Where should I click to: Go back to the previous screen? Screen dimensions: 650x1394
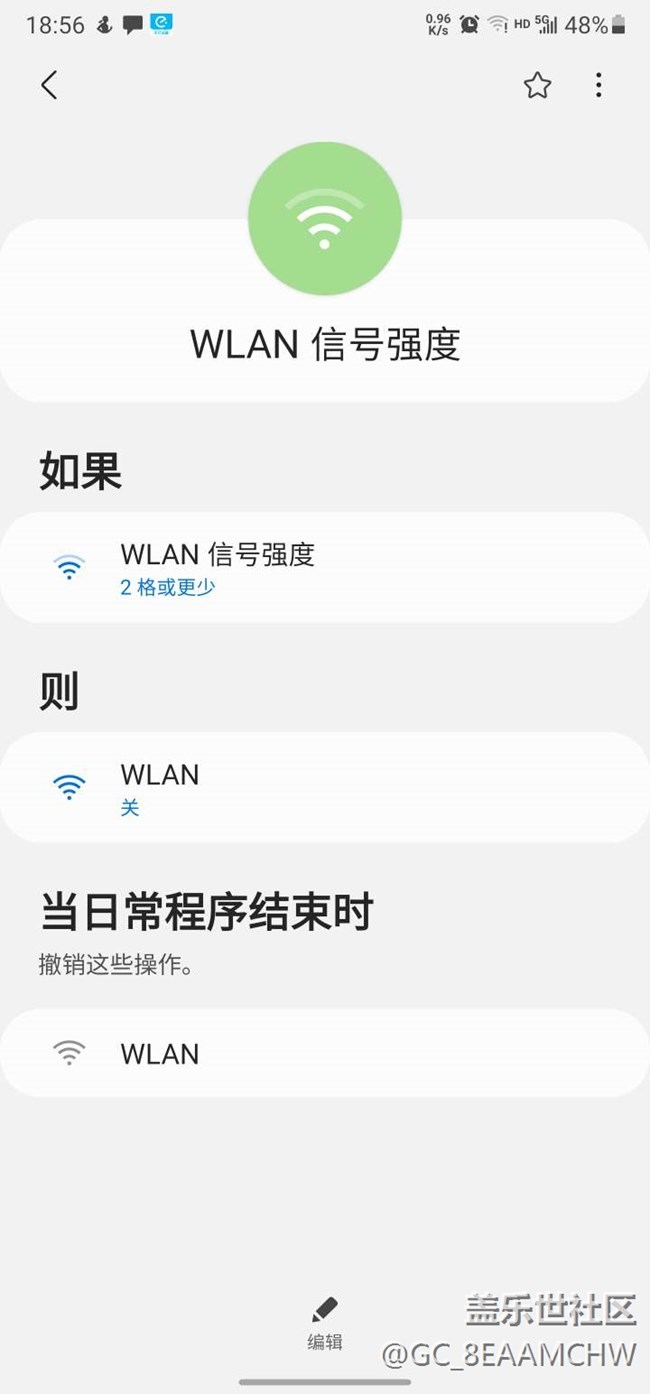click(49, 85)
